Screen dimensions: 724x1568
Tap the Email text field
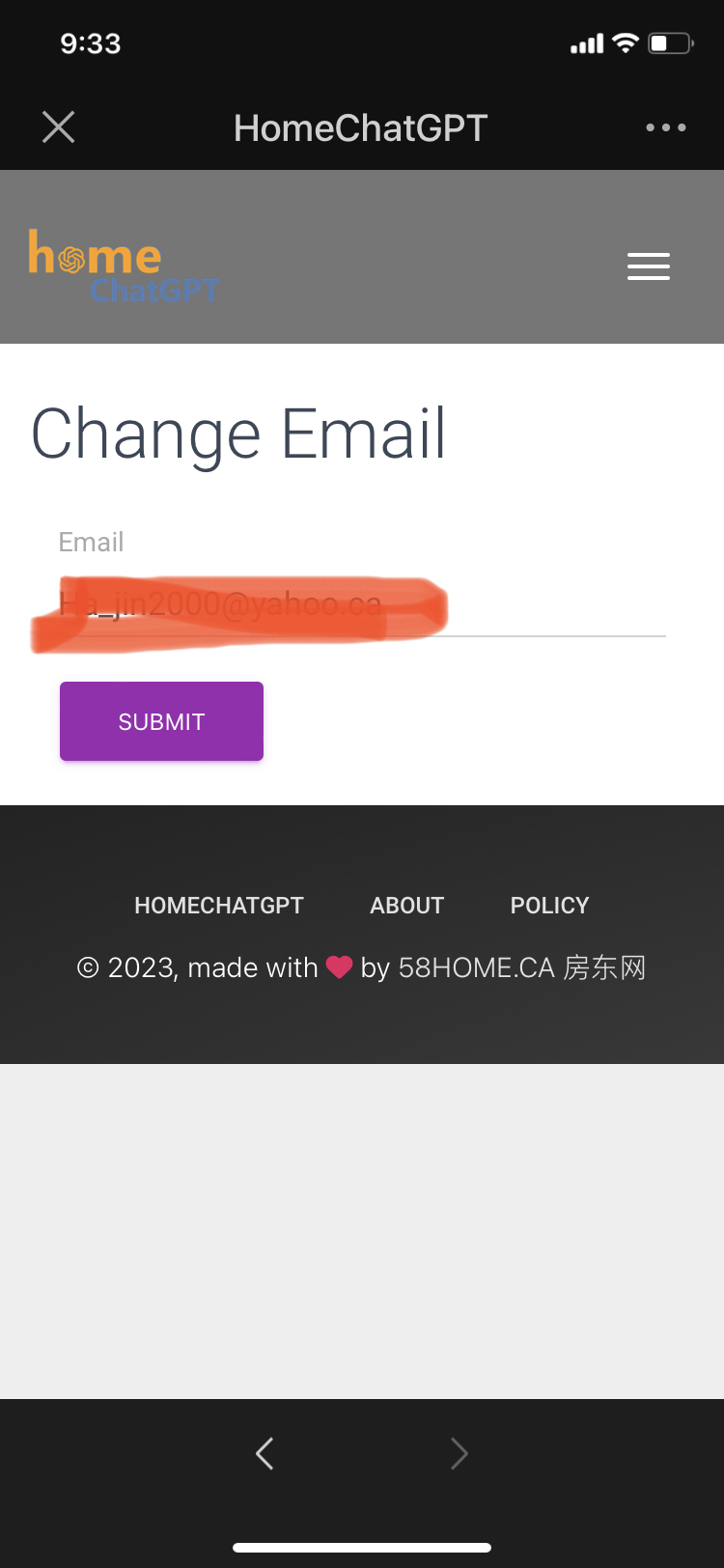click(362, 605)
